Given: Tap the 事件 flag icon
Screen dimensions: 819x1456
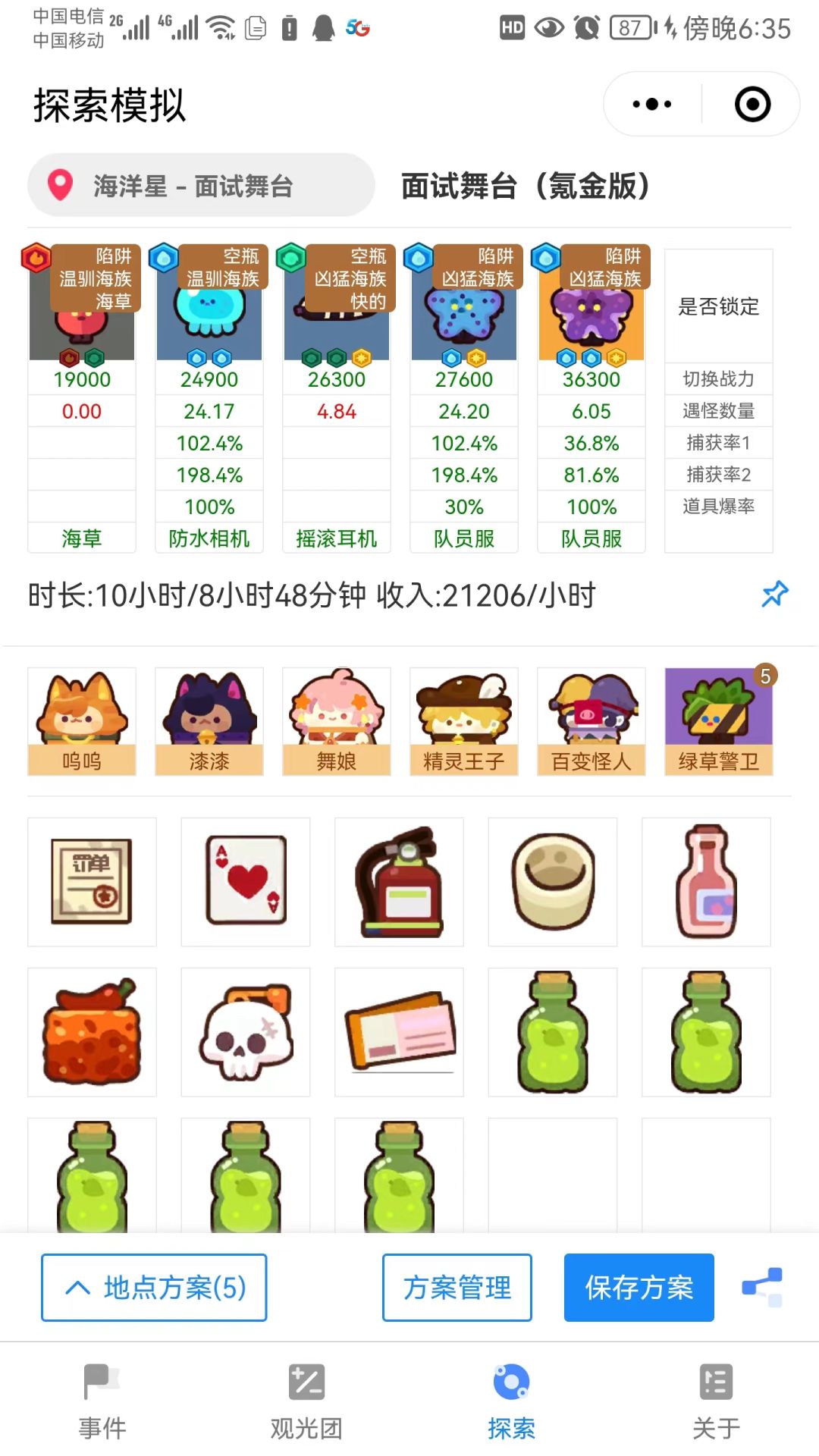Looking at the screenshot, I should click(102, 1398).
